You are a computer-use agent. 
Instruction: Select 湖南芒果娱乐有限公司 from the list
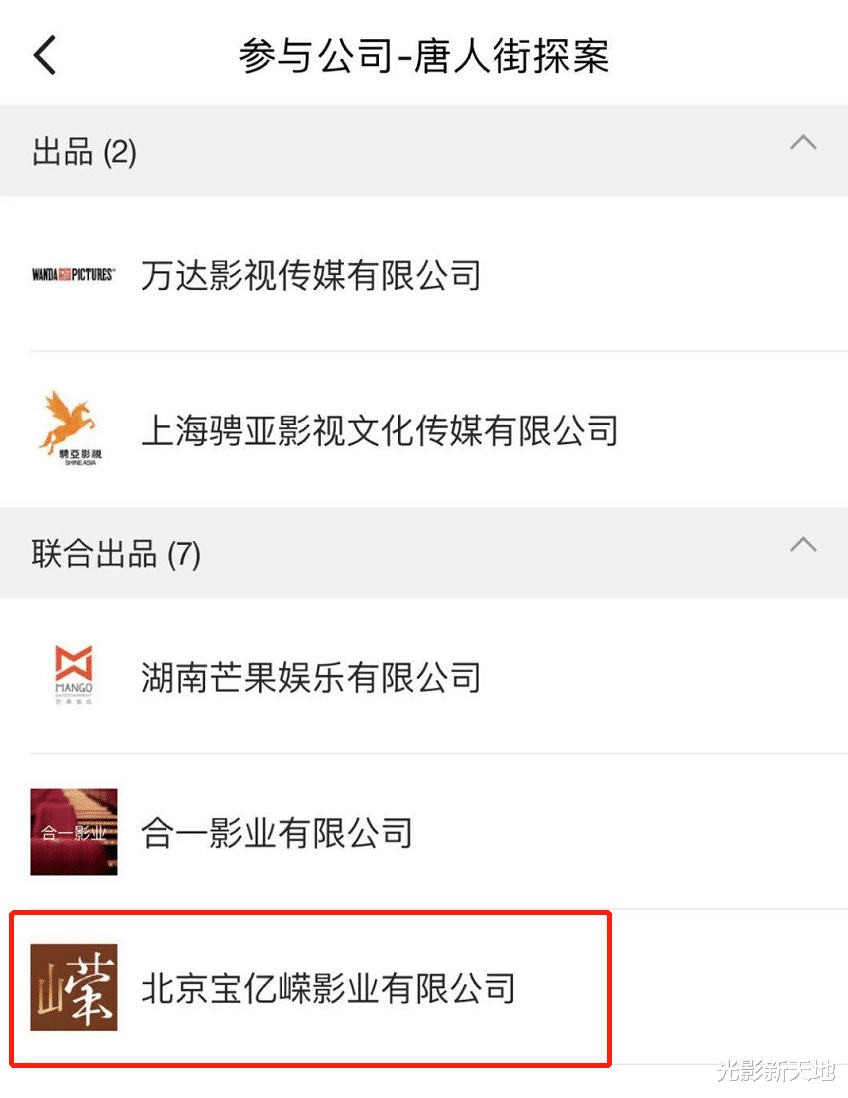(x=310, y=677)
